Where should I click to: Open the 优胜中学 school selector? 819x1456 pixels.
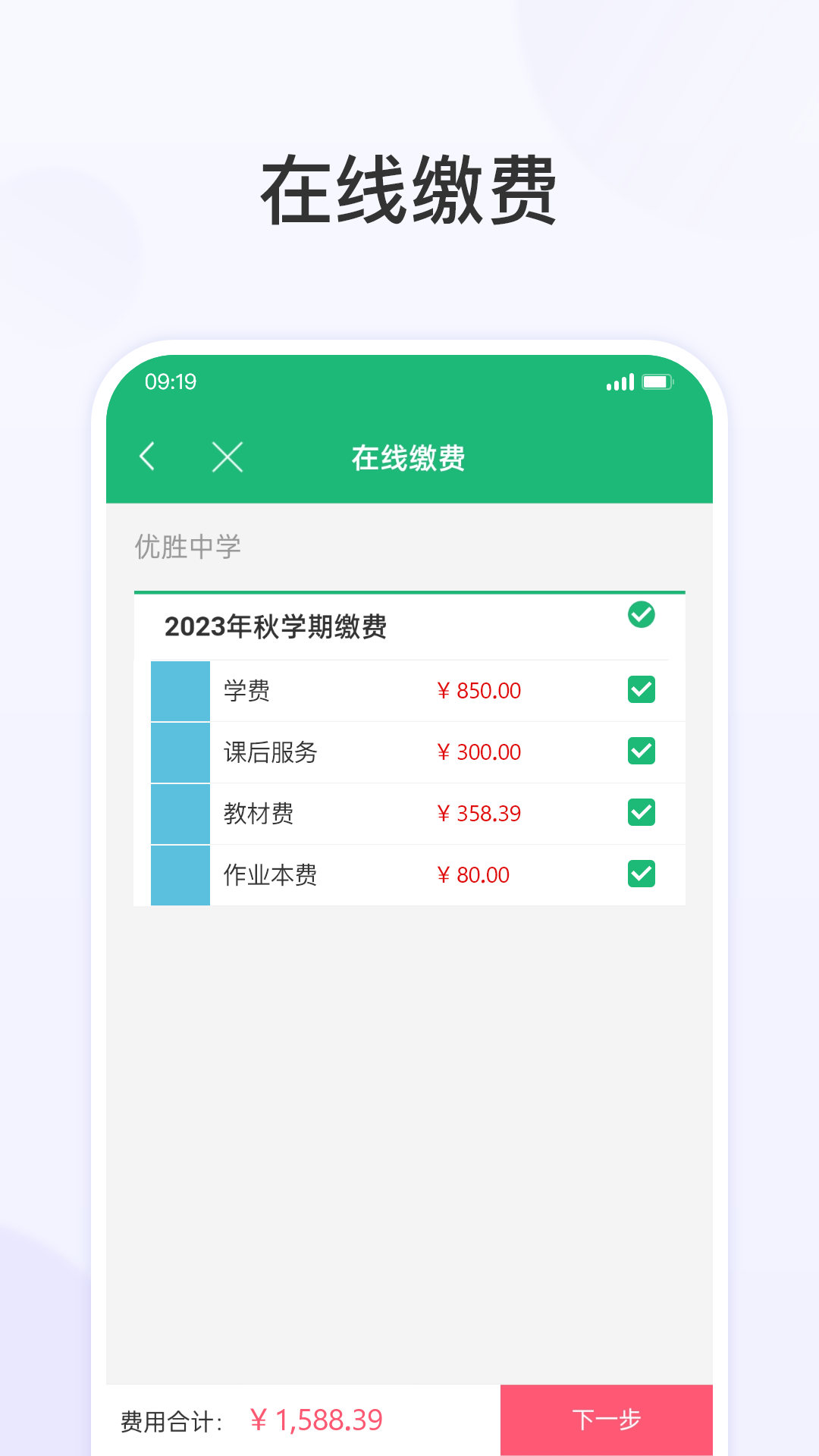pos(186,546)
